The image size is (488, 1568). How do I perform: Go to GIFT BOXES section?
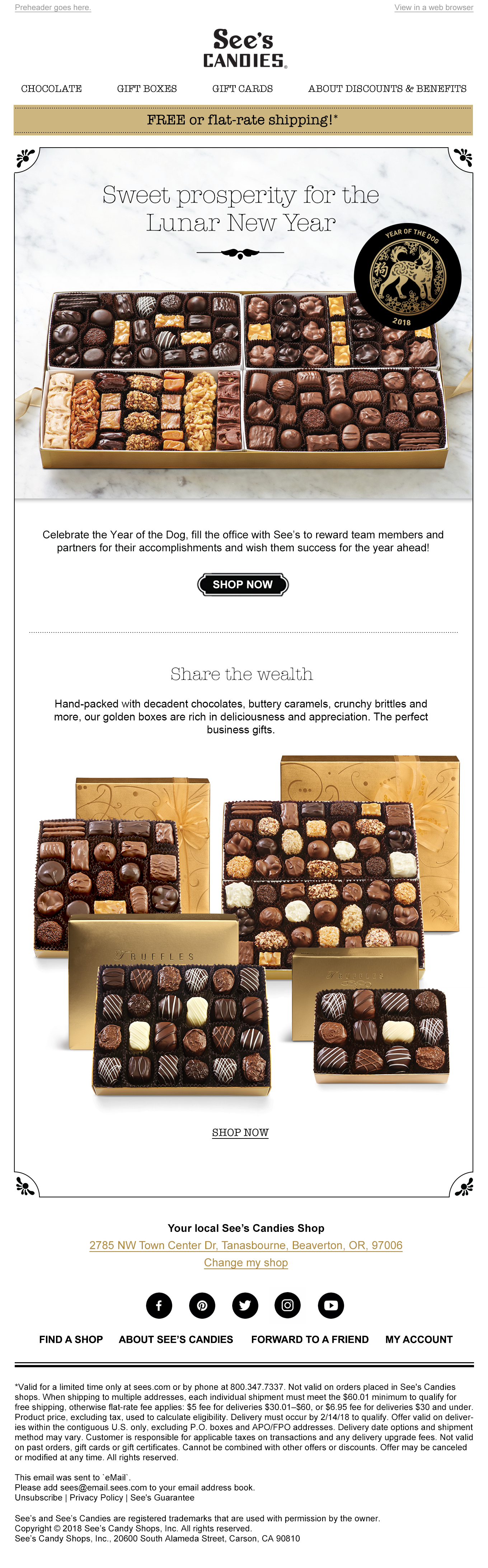click(147, 89)
